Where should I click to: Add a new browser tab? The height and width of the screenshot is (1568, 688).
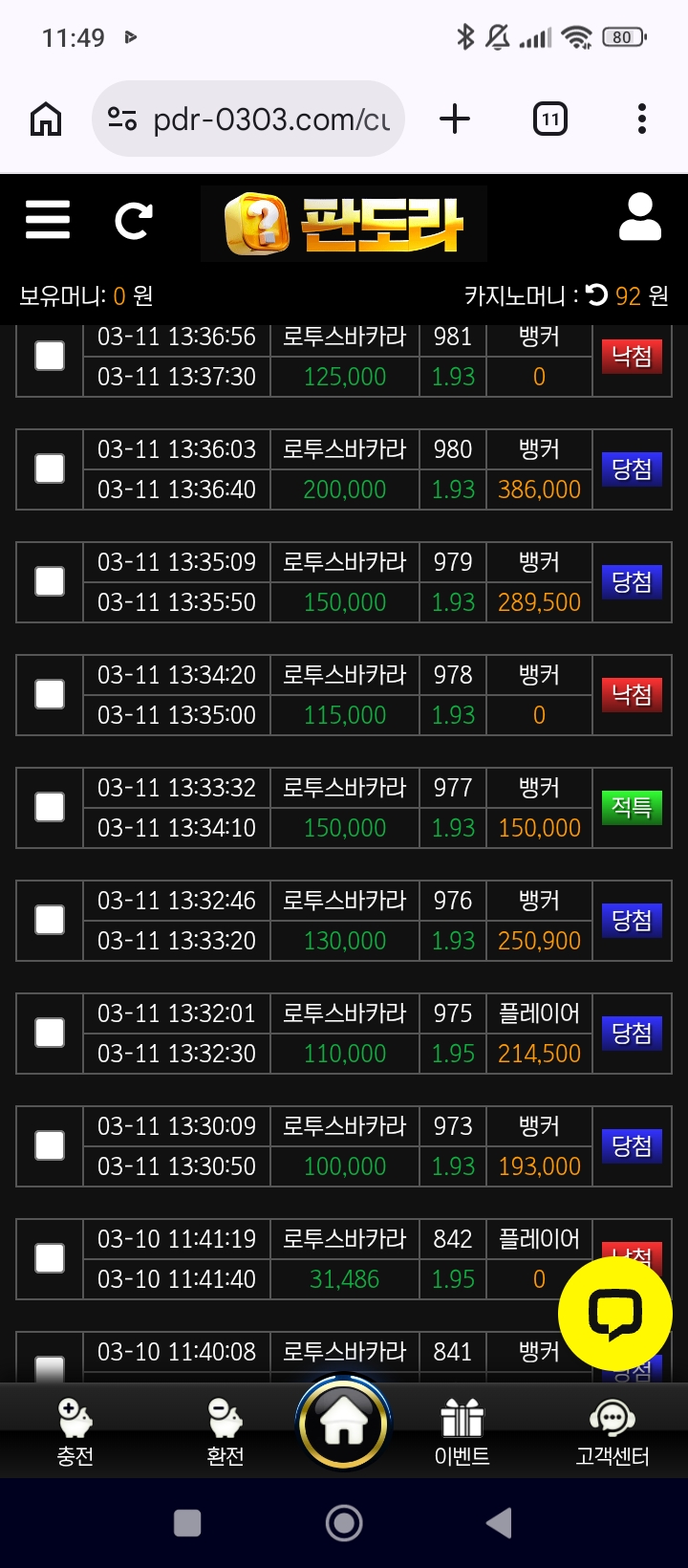(x=455, y=120)
